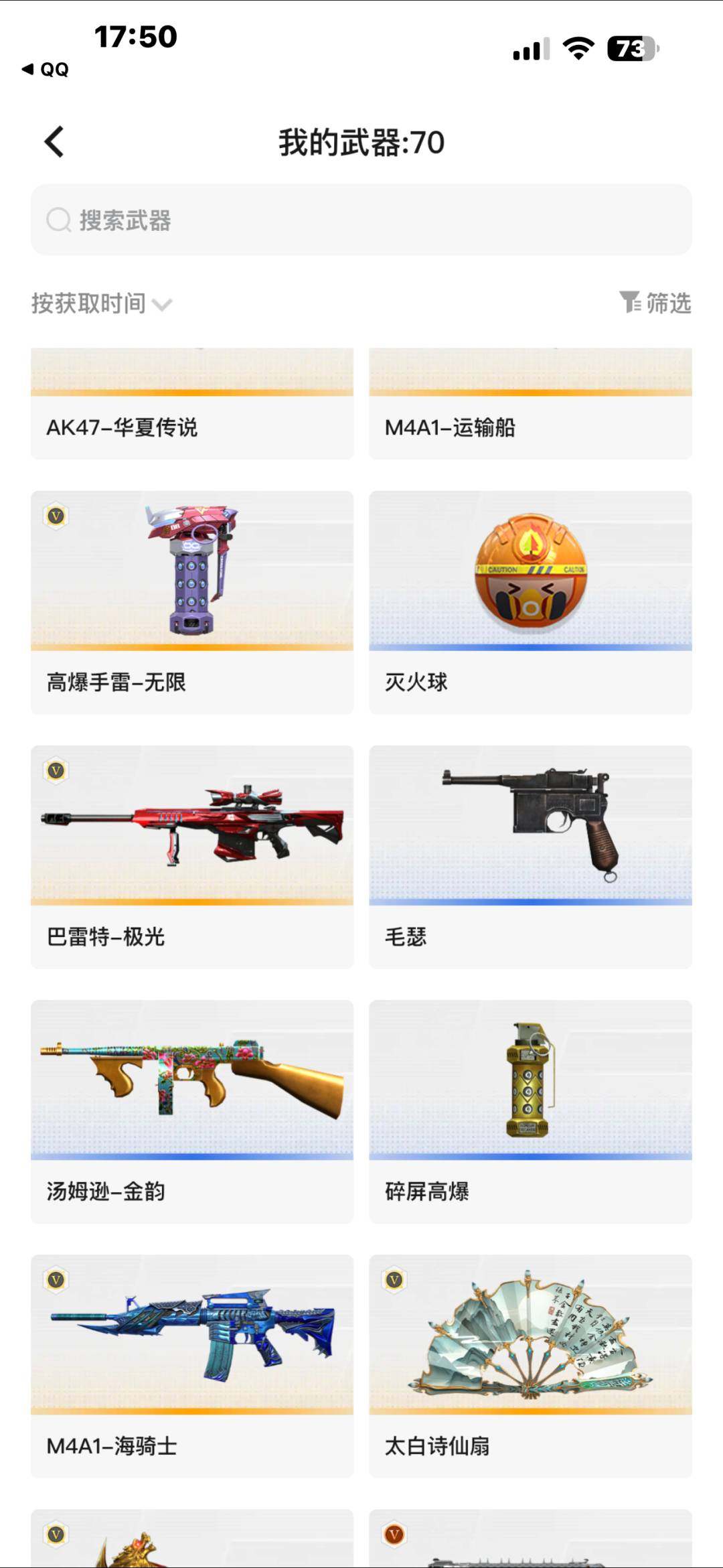
Task: Return to QQ via top-left QQ label
Action: point(44,68)
